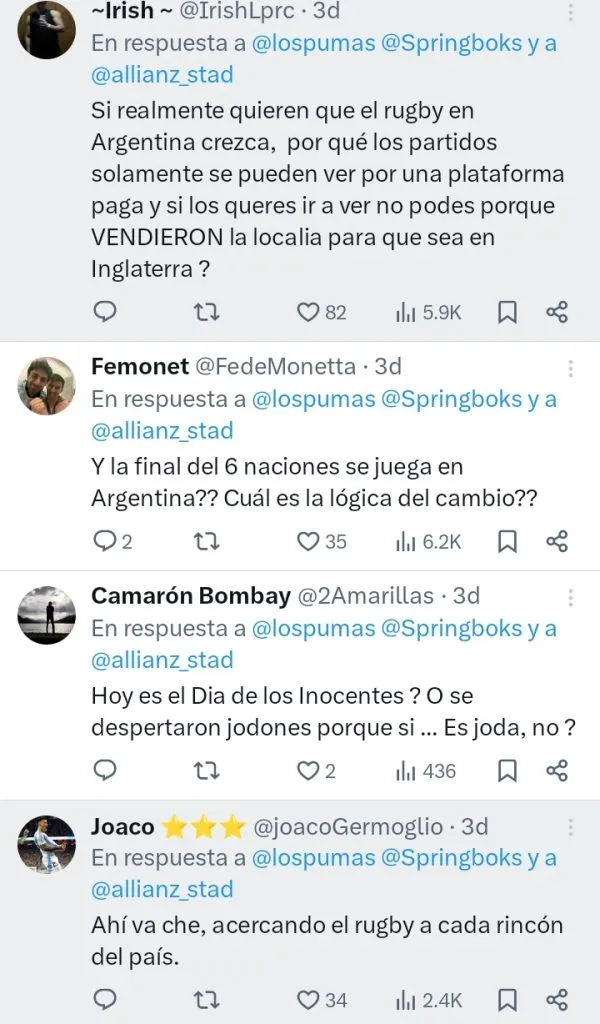The height and width of the screenshot is (1024, 600).
Task: Like ~Irish~'s tweet with 82 likes
Action: (308, 312)
